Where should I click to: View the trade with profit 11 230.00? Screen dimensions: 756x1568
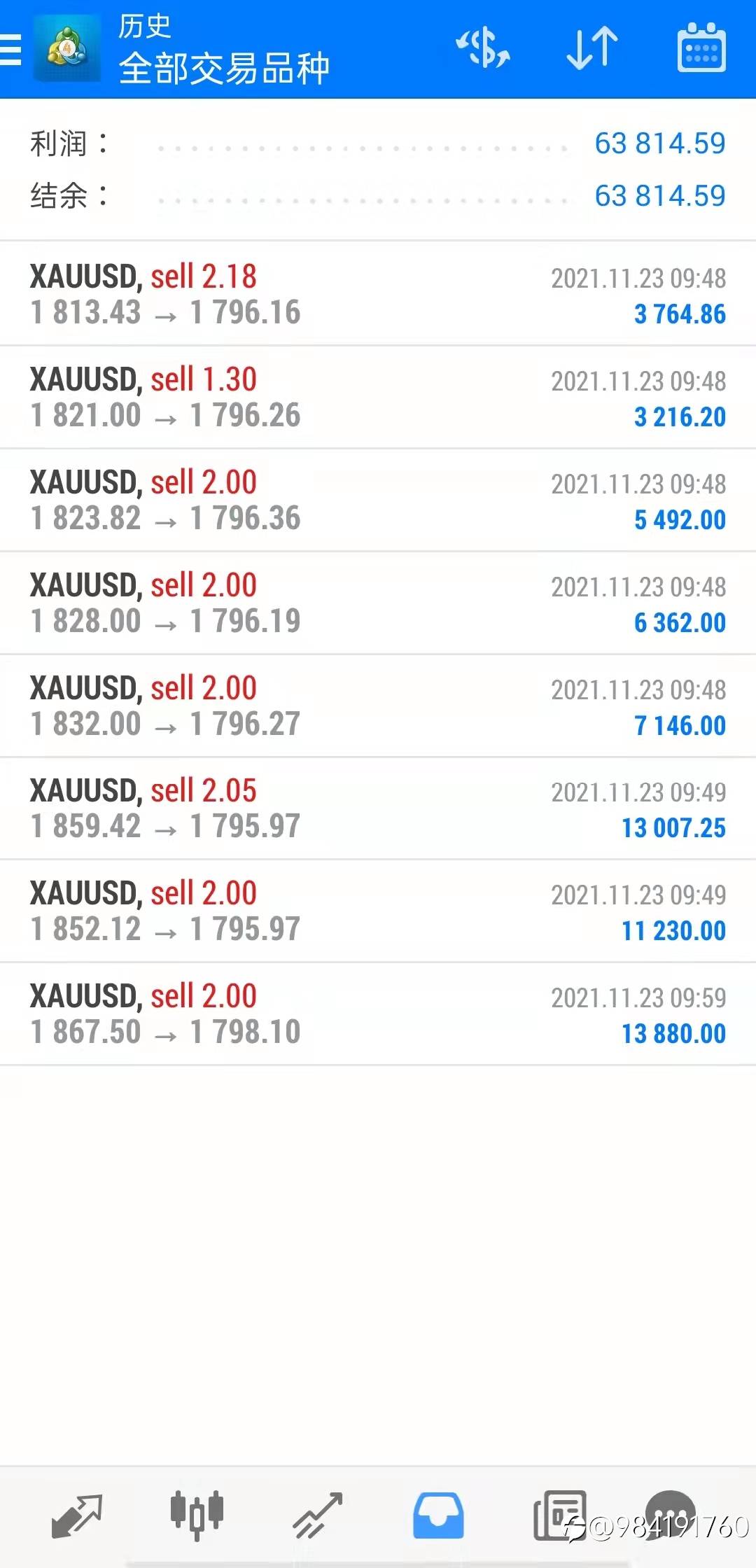coord(378,911)
